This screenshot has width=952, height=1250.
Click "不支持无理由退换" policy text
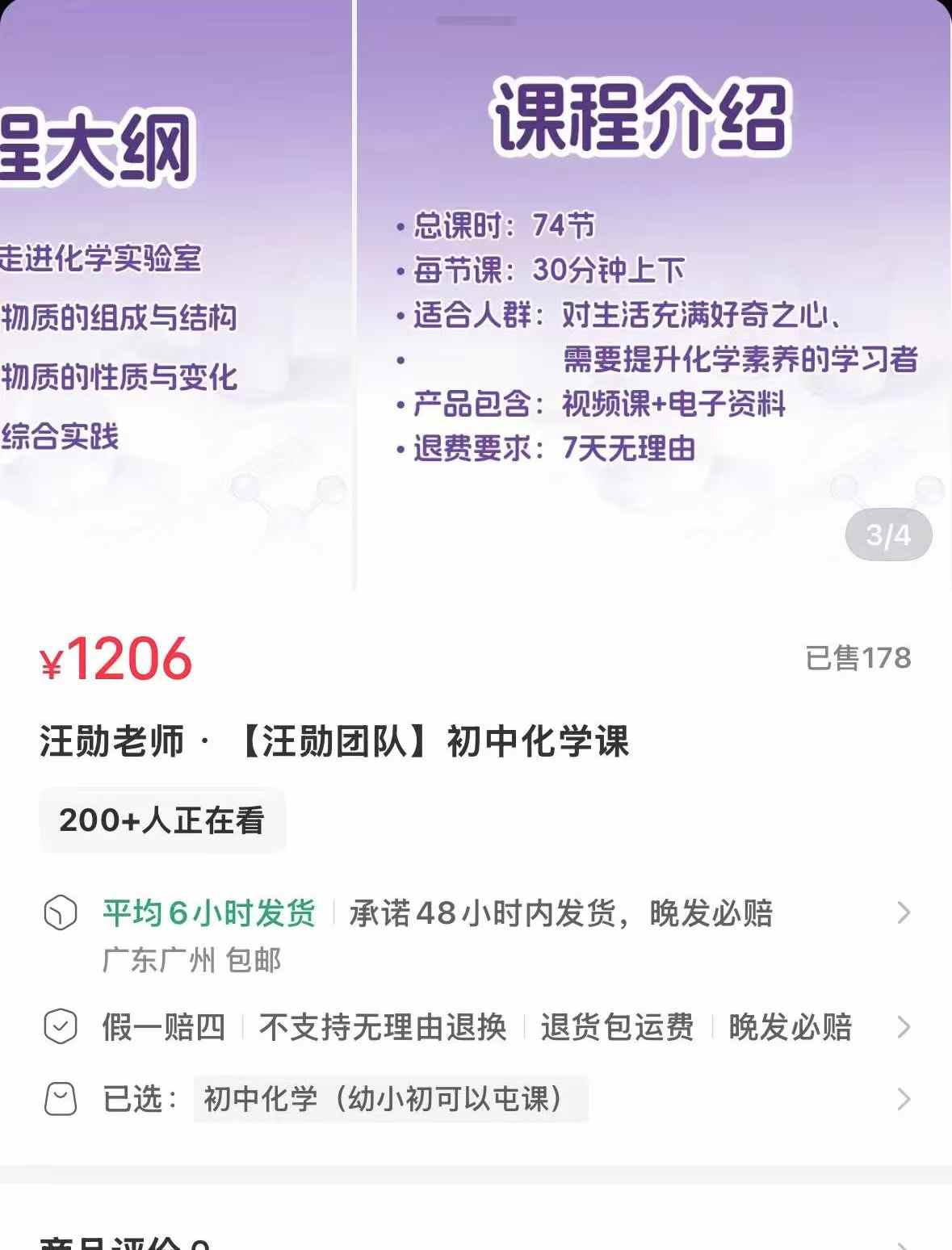point(384,1026)
